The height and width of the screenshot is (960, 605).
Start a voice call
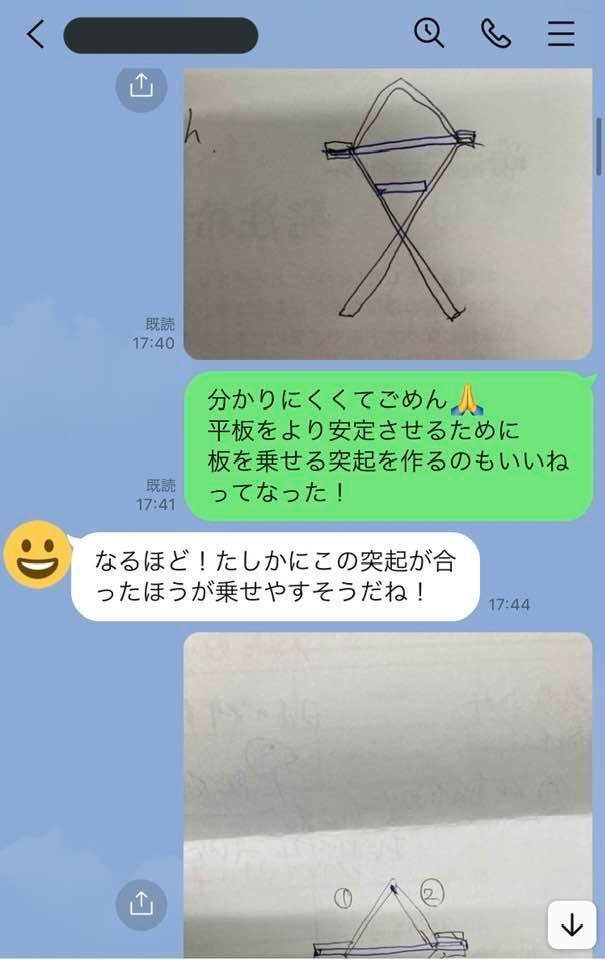pyautogui.click(x=495, y=34)
